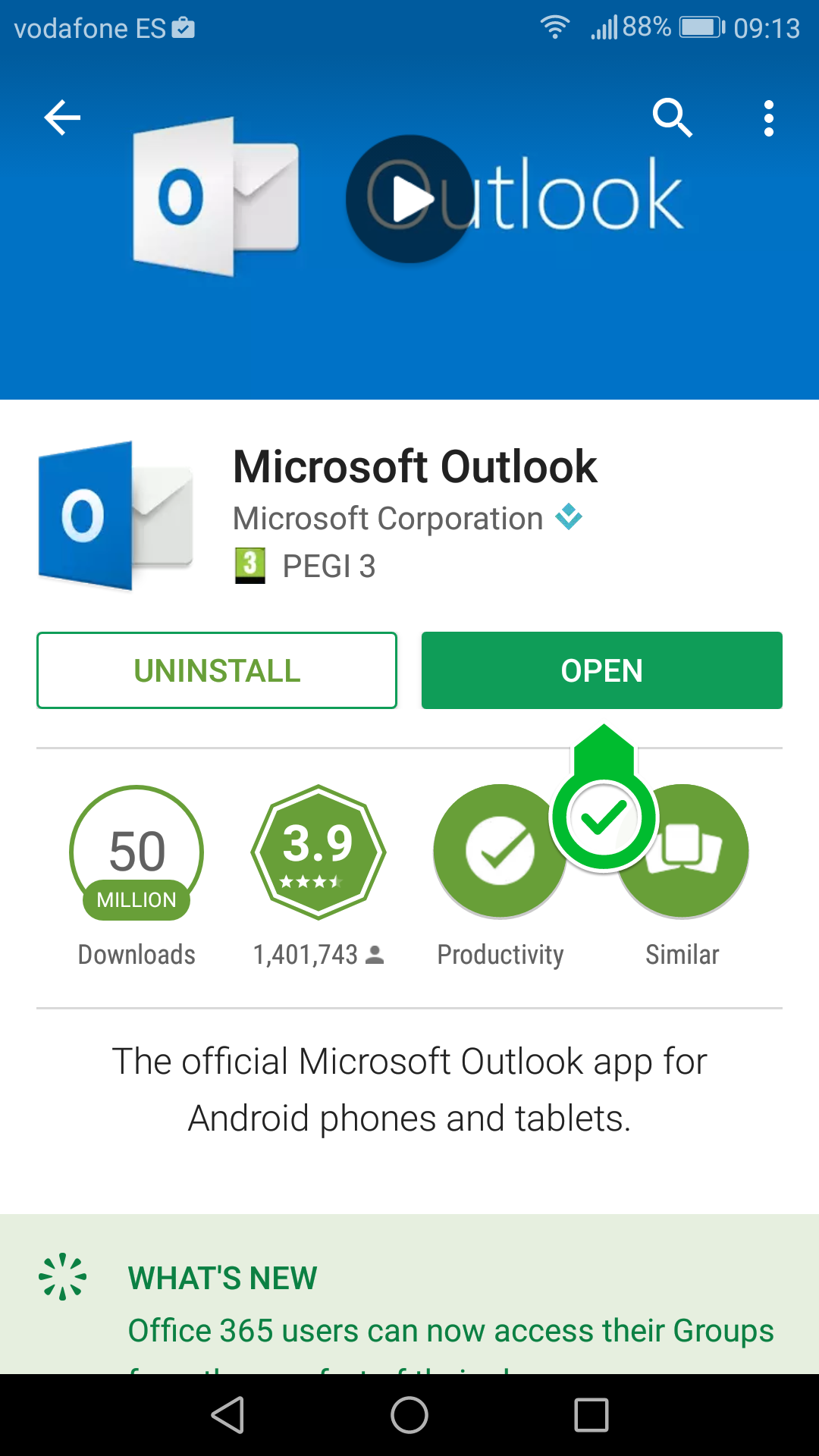This screenshot has width=819, height=1456.
Task: Tap the system home button
Action: [x=409, y=1415]
